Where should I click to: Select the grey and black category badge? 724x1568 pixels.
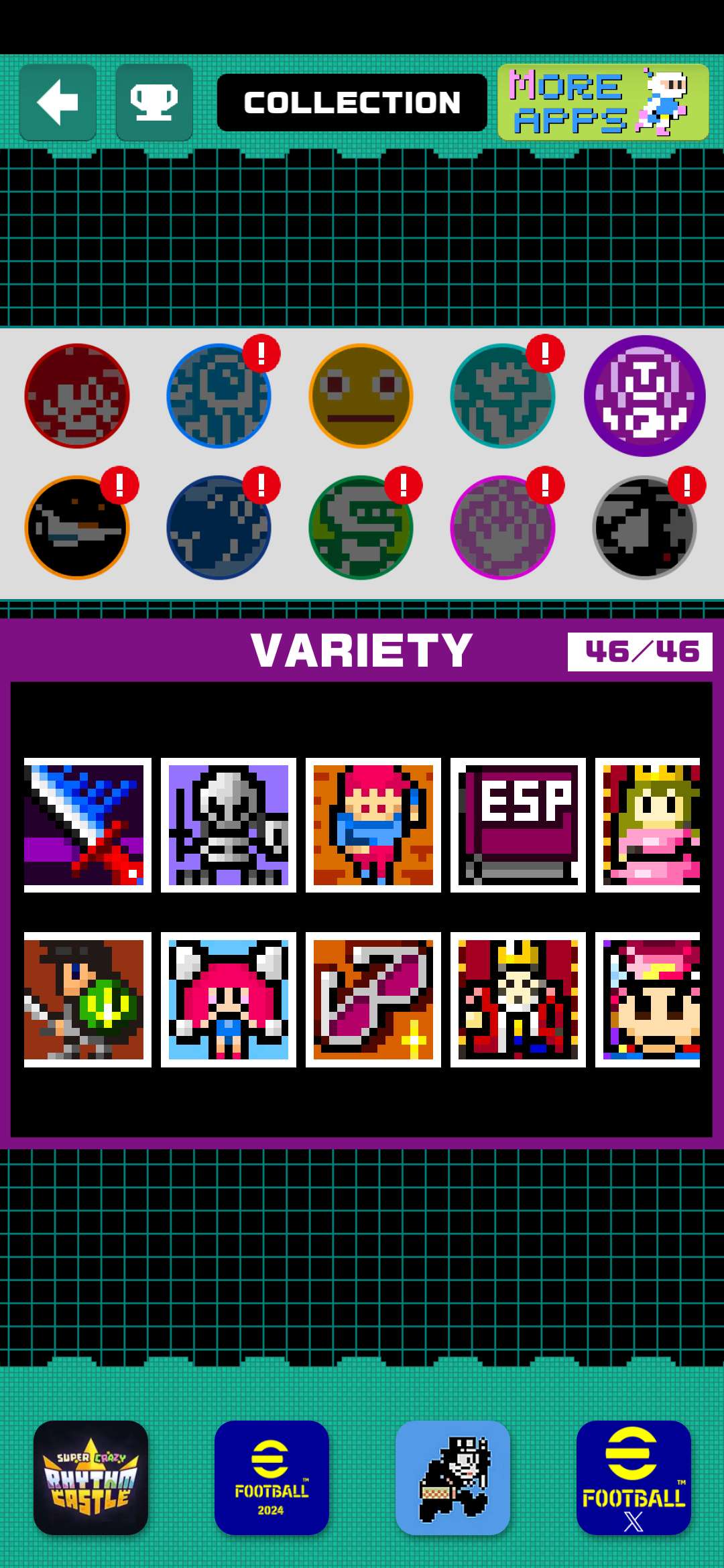(x=644, y=528)
